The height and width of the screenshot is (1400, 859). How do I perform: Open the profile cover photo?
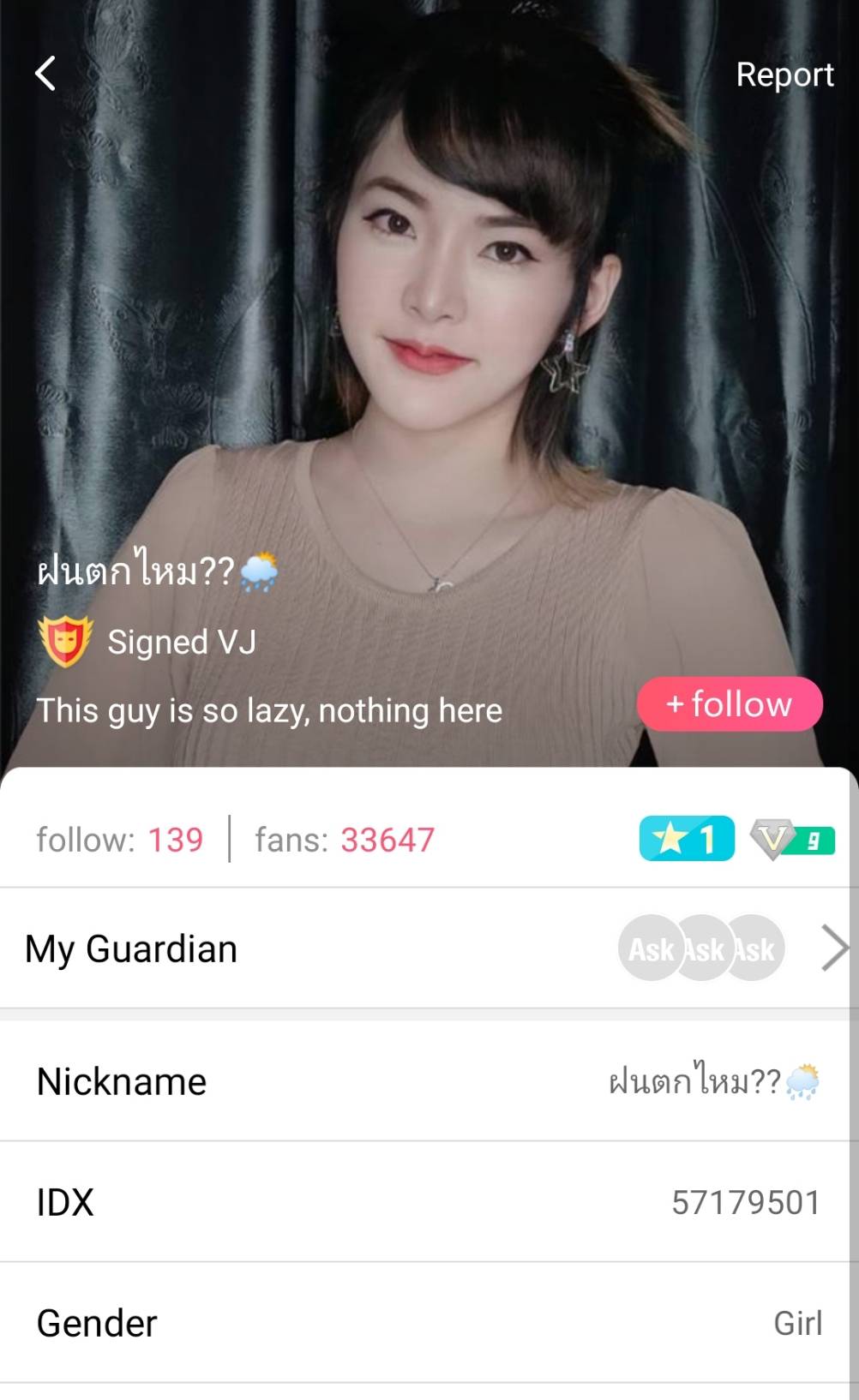coord(429,300)
